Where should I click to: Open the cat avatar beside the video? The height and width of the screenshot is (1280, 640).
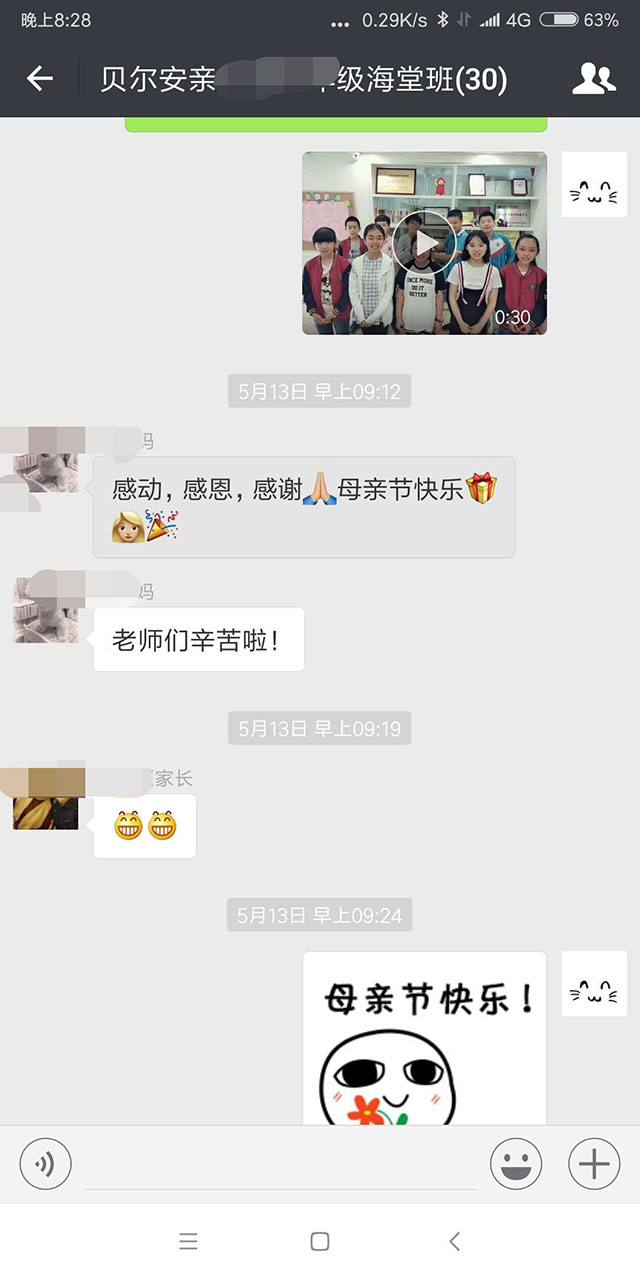click(594, 185)
